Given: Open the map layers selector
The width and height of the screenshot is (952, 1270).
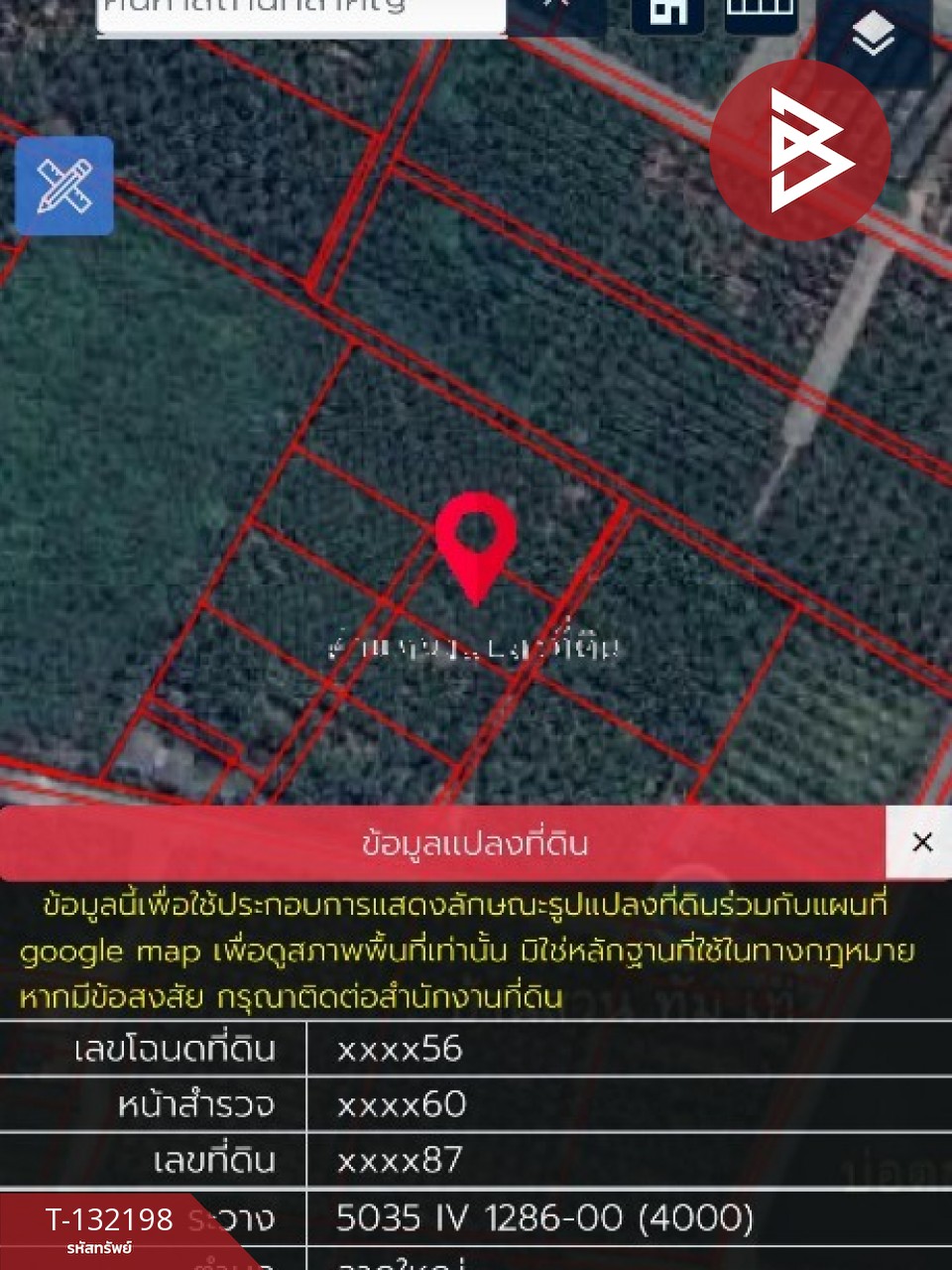Looking at the screenshot, I should click(x=873, y=37).
